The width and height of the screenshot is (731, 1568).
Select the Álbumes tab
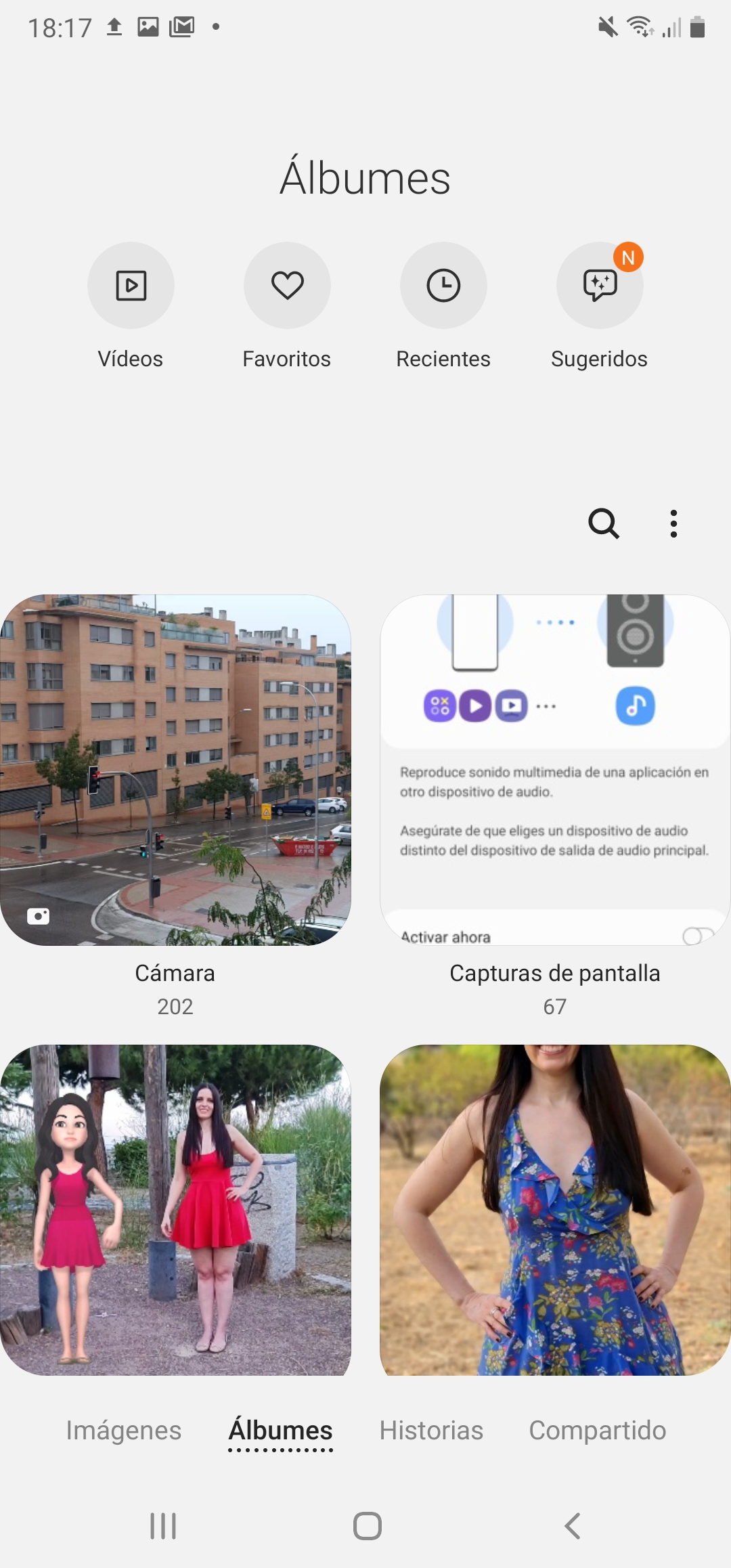coord(280,1431)
